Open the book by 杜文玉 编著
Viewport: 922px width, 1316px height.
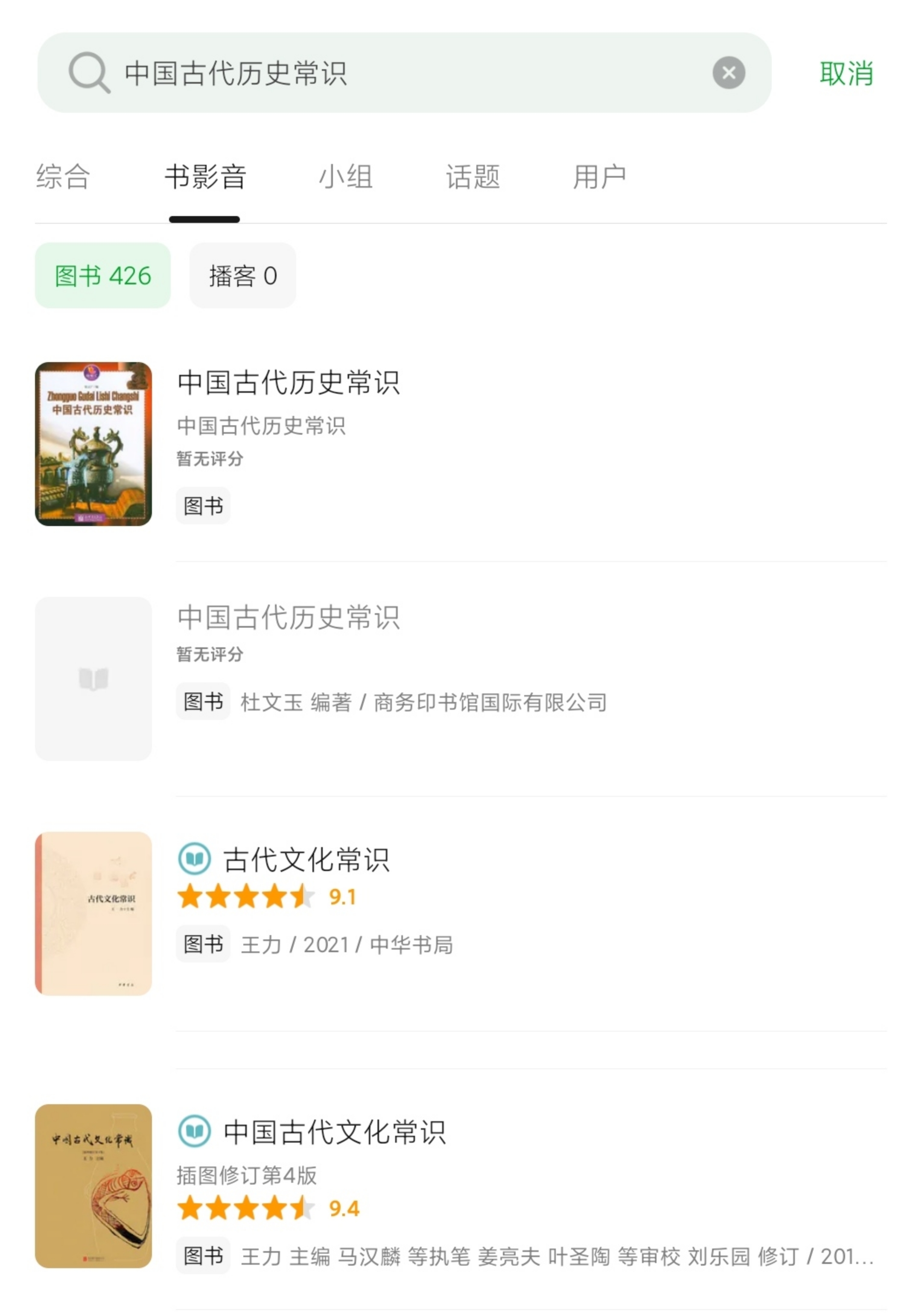click(288, 618)
